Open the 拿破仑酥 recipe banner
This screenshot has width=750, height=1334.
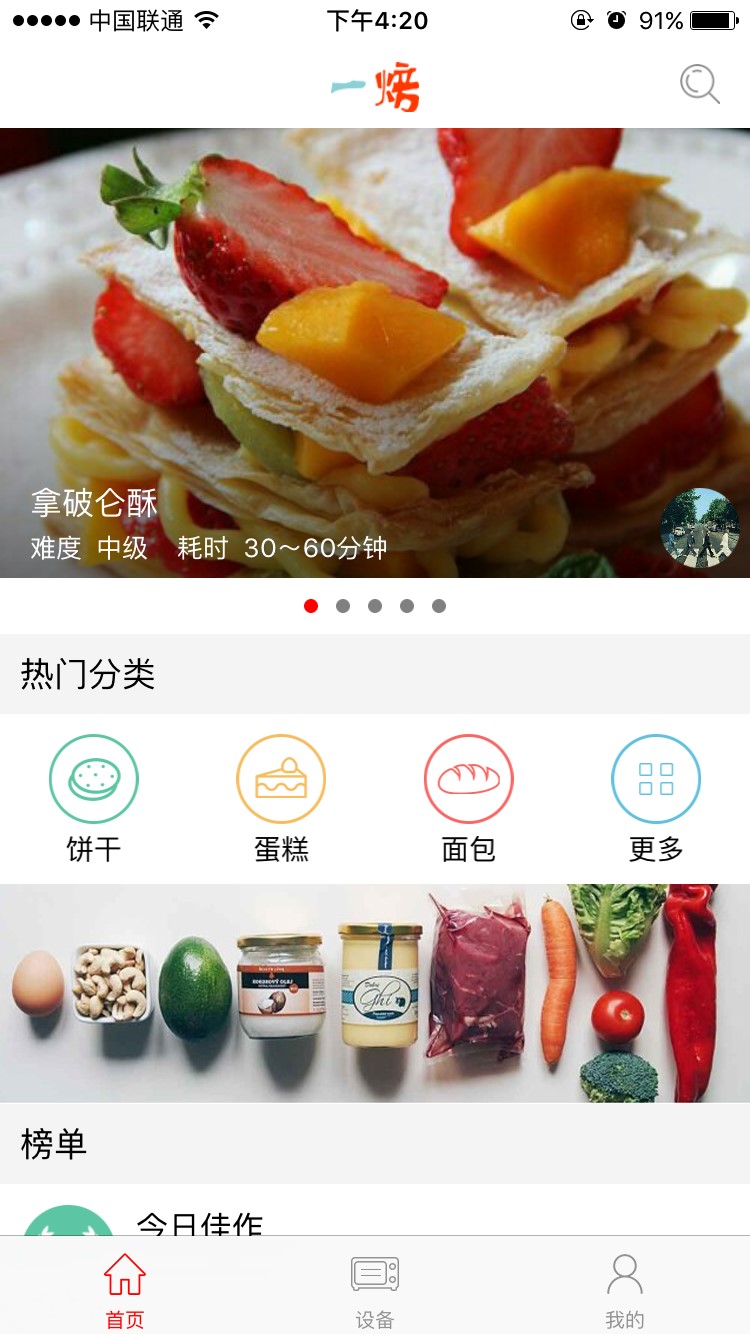pyautogui.click(x=375, y=352)
